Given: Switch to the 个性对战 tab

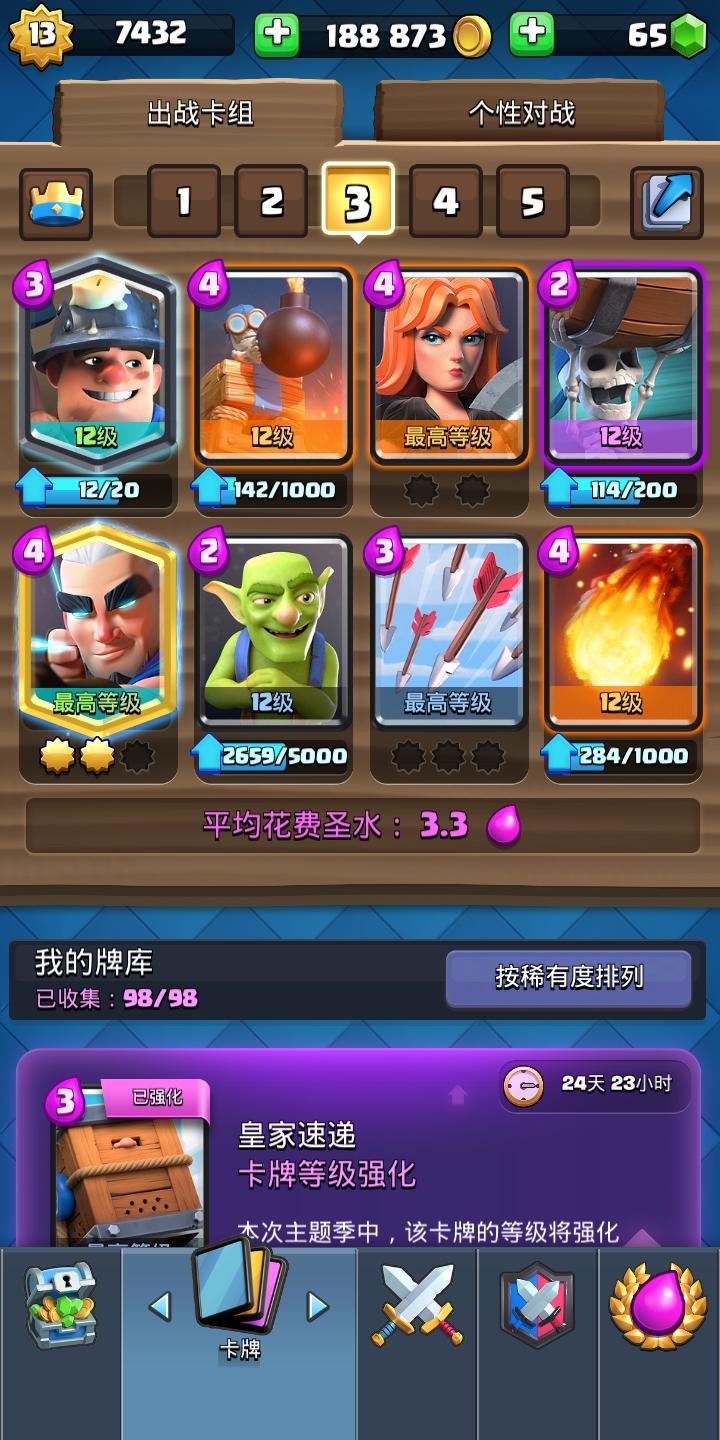Looking at the screenshot, I should click(x=521, y=113).
